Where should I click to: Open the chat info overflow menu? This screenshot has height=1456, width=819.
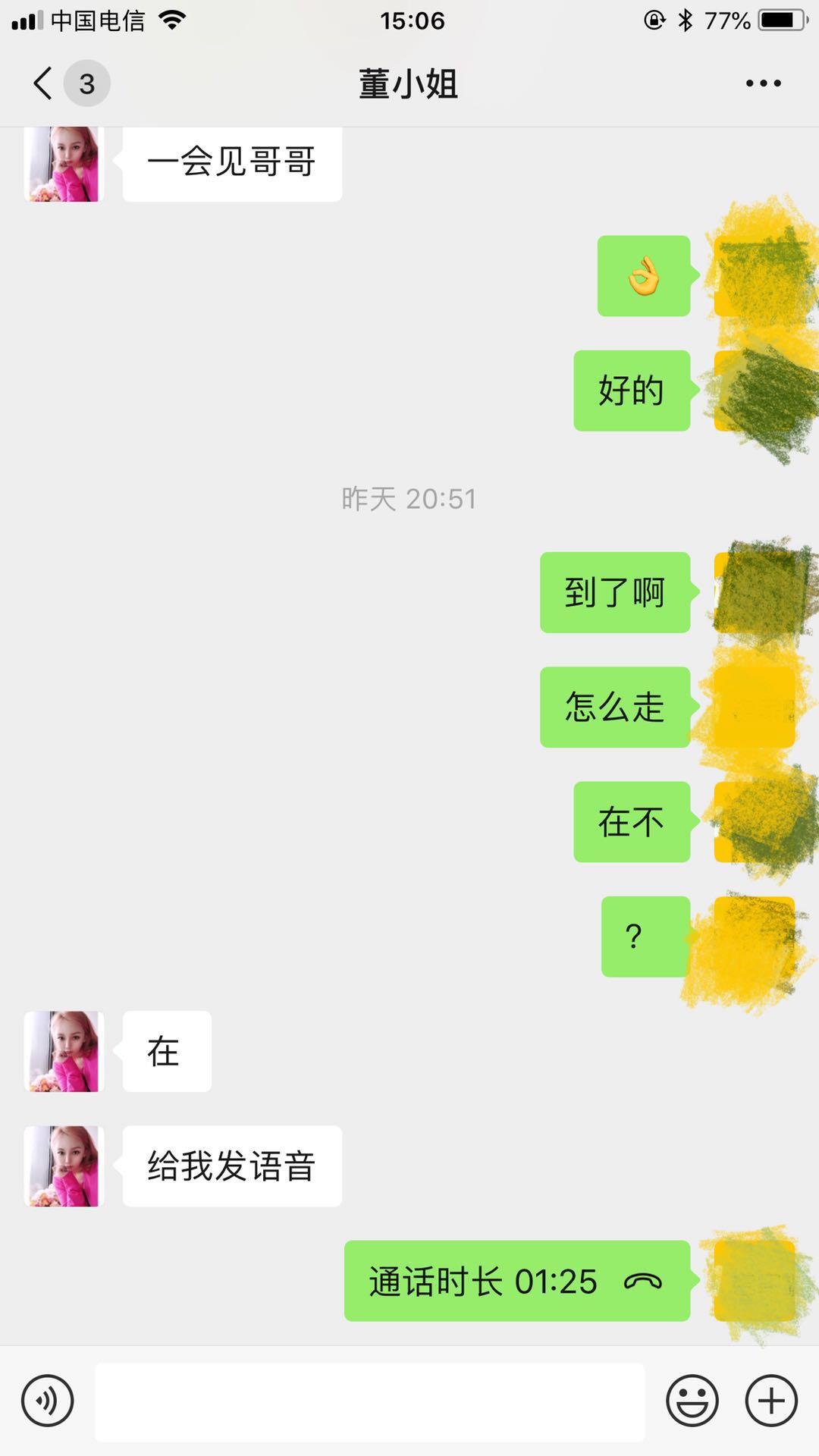click(763, 83)
